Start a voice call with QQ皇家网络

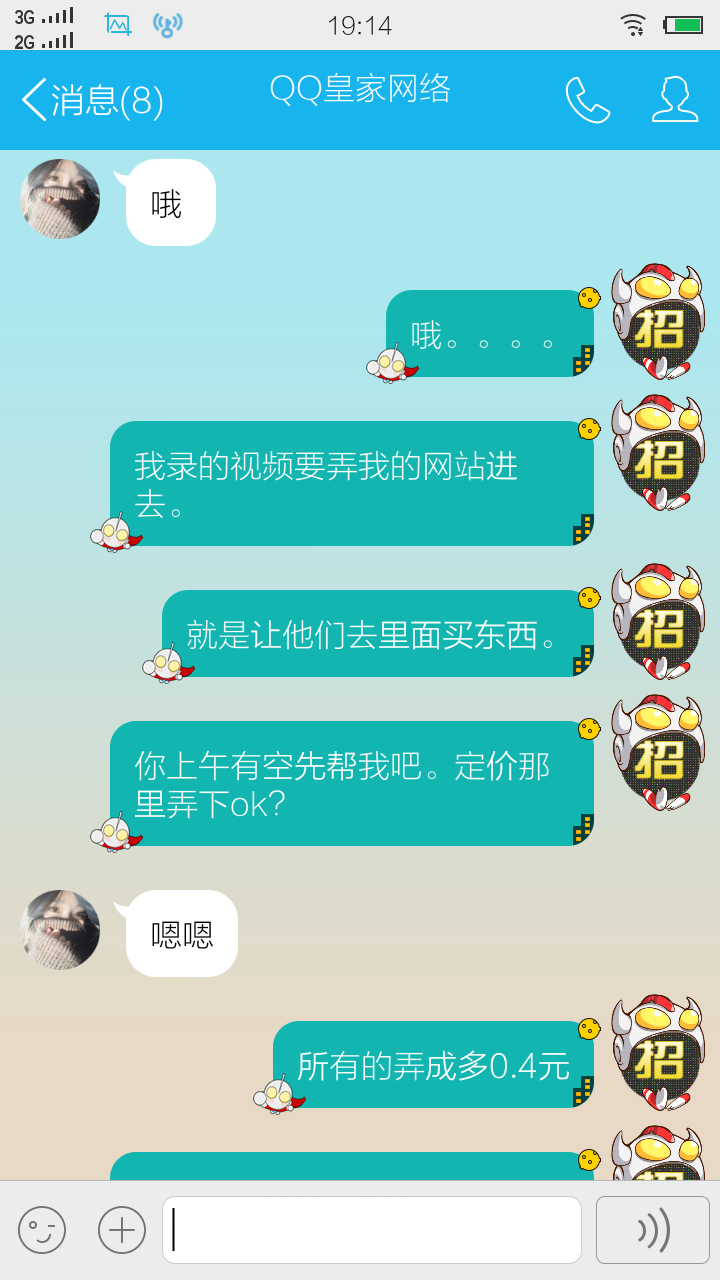[x=587, y=100]
